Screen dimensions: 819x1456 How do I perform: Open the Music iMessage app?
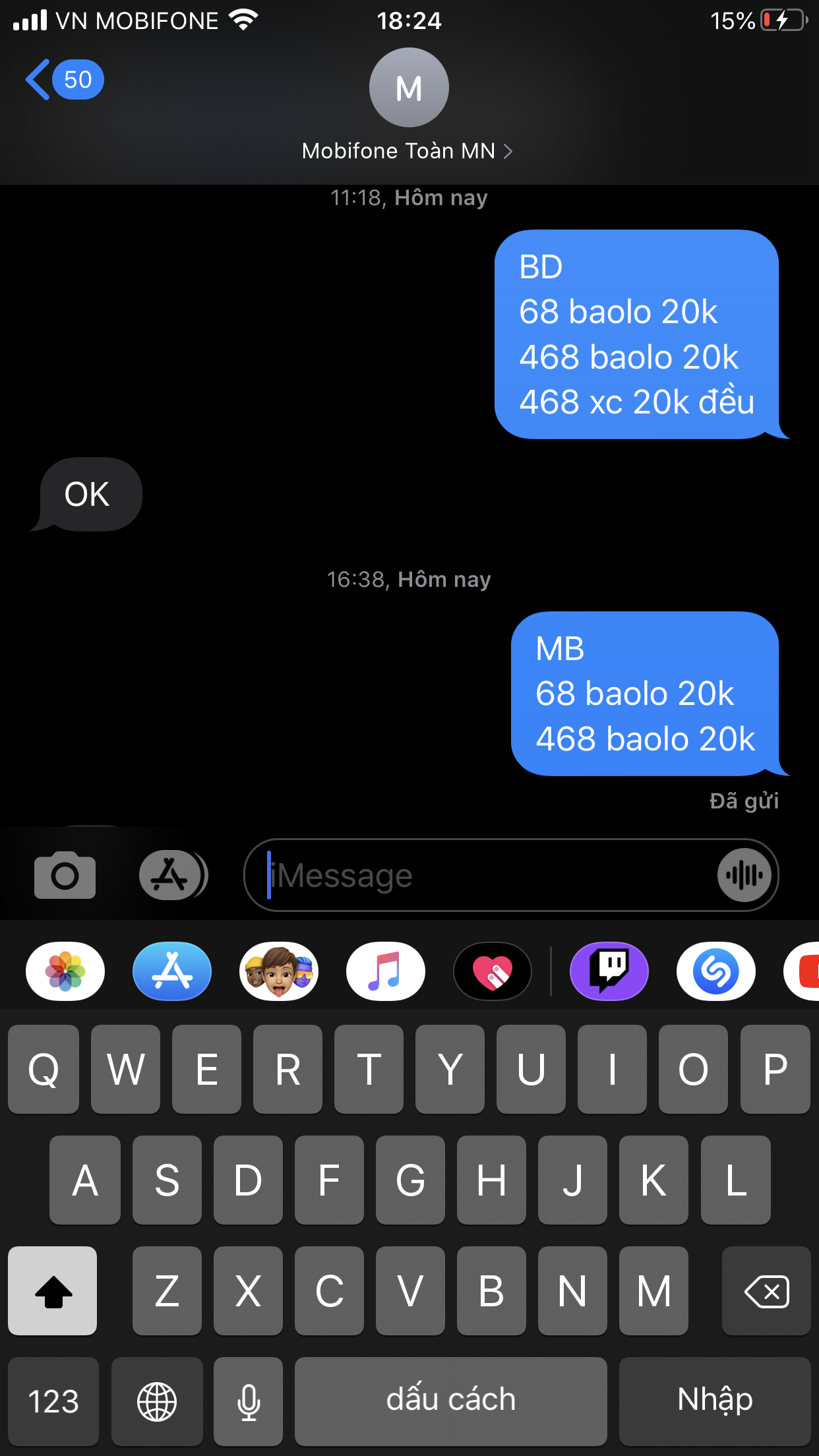click(x=386, y=971)
